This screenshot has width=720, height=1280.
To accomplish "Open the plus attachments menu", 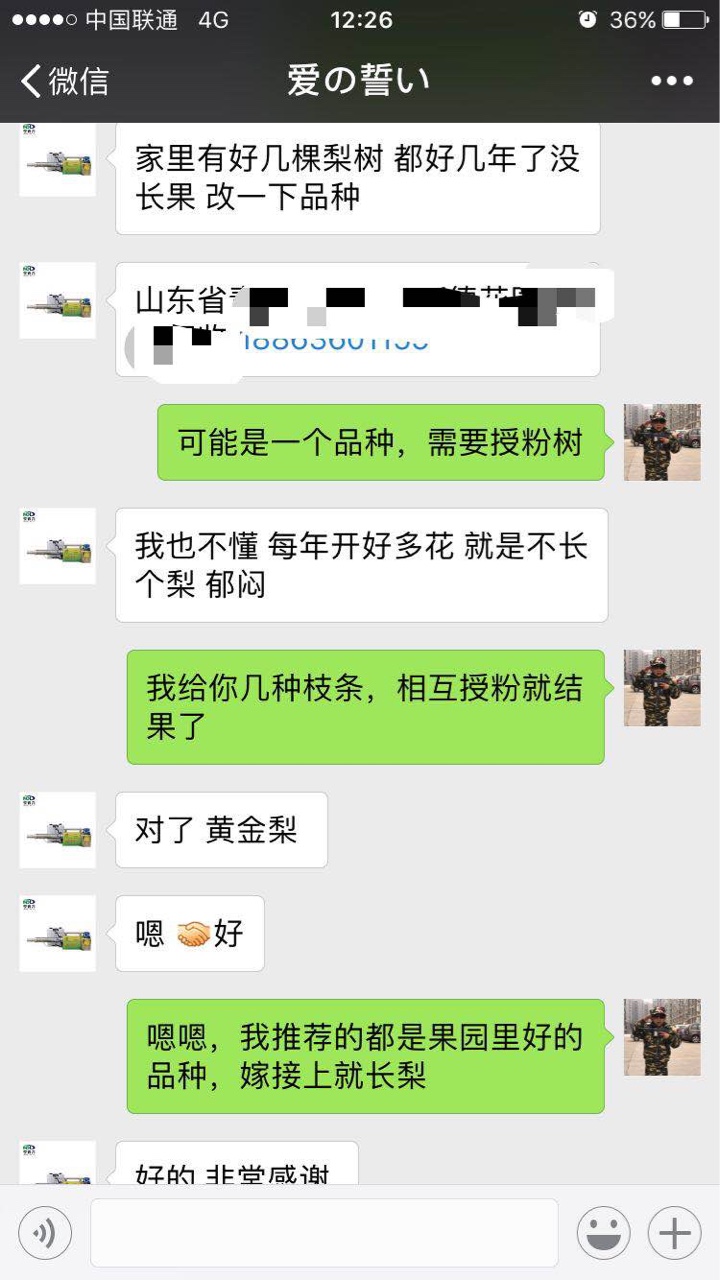I will click(675, 1233).
